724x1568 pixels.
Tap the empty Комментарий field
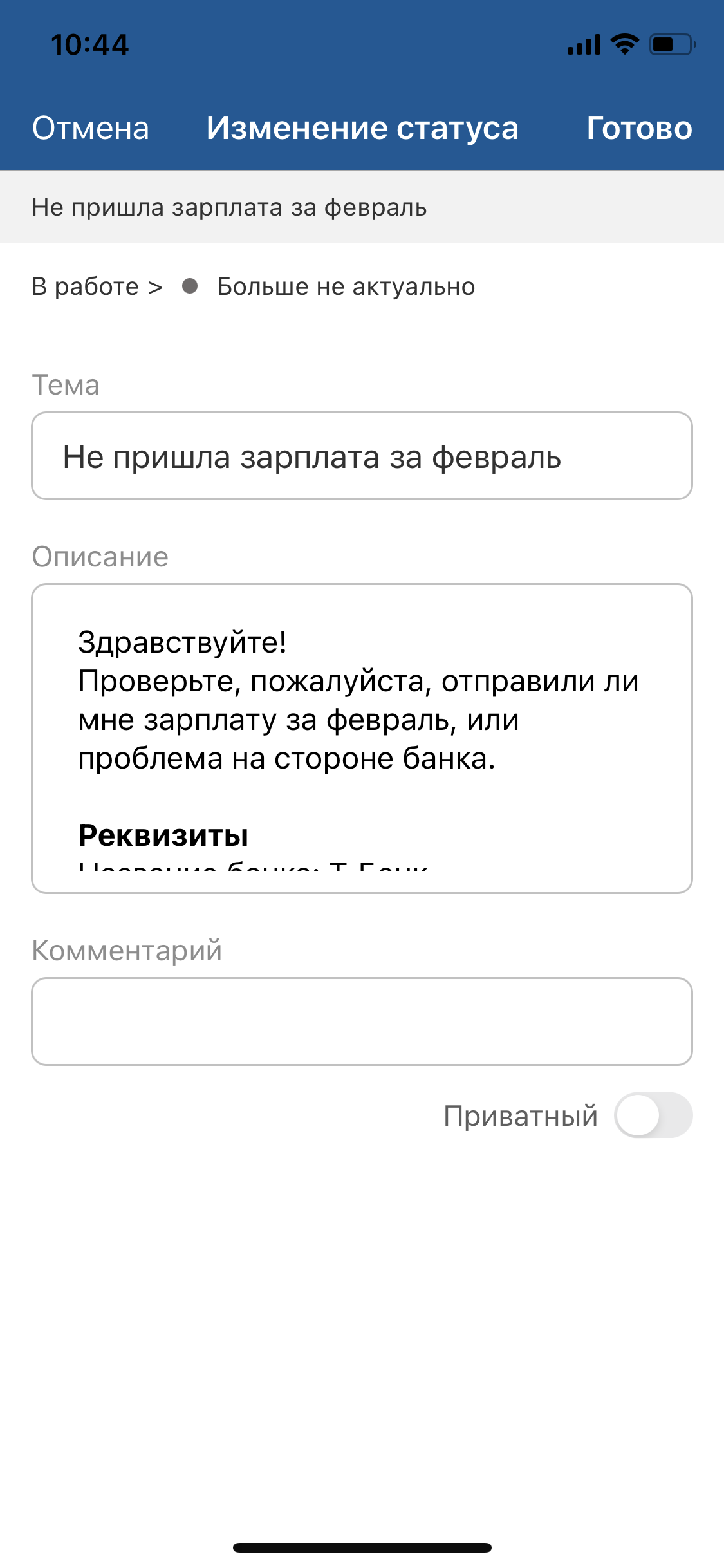(x=362, y=1022)
